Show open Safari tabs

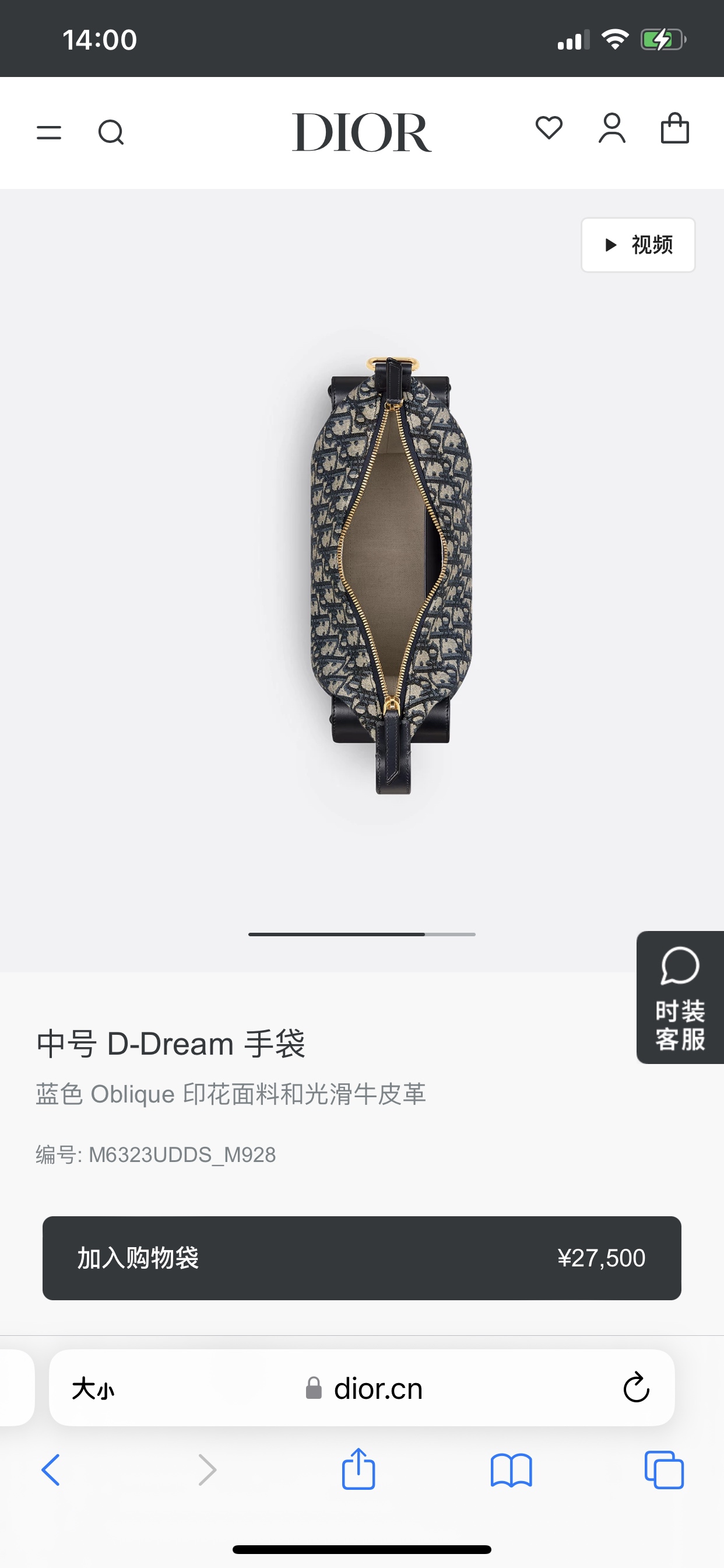[x=664, y=1470]
